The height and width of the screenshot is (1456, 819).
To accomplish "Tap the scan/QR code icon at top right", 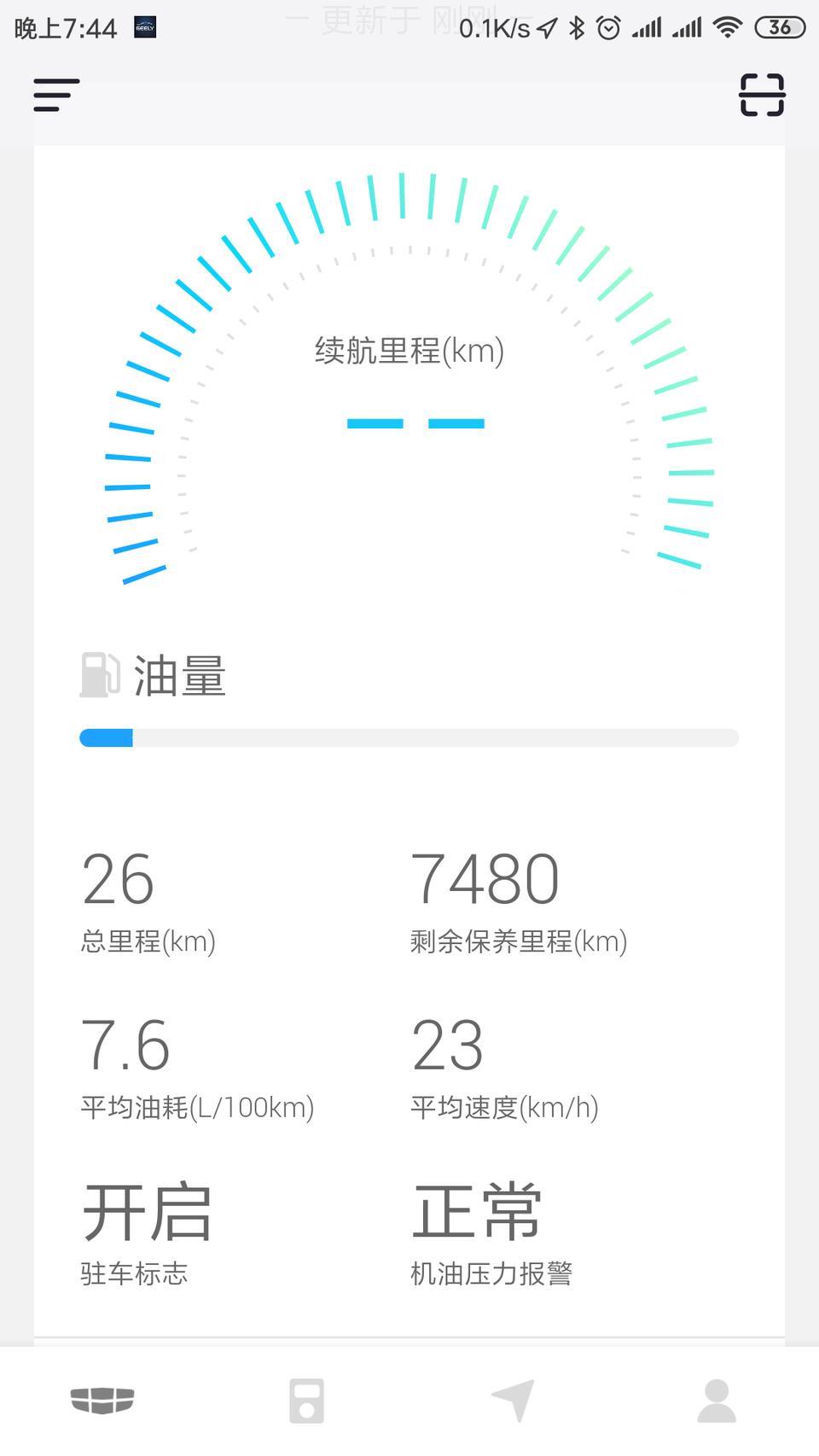I will click(x=762, y=96).
